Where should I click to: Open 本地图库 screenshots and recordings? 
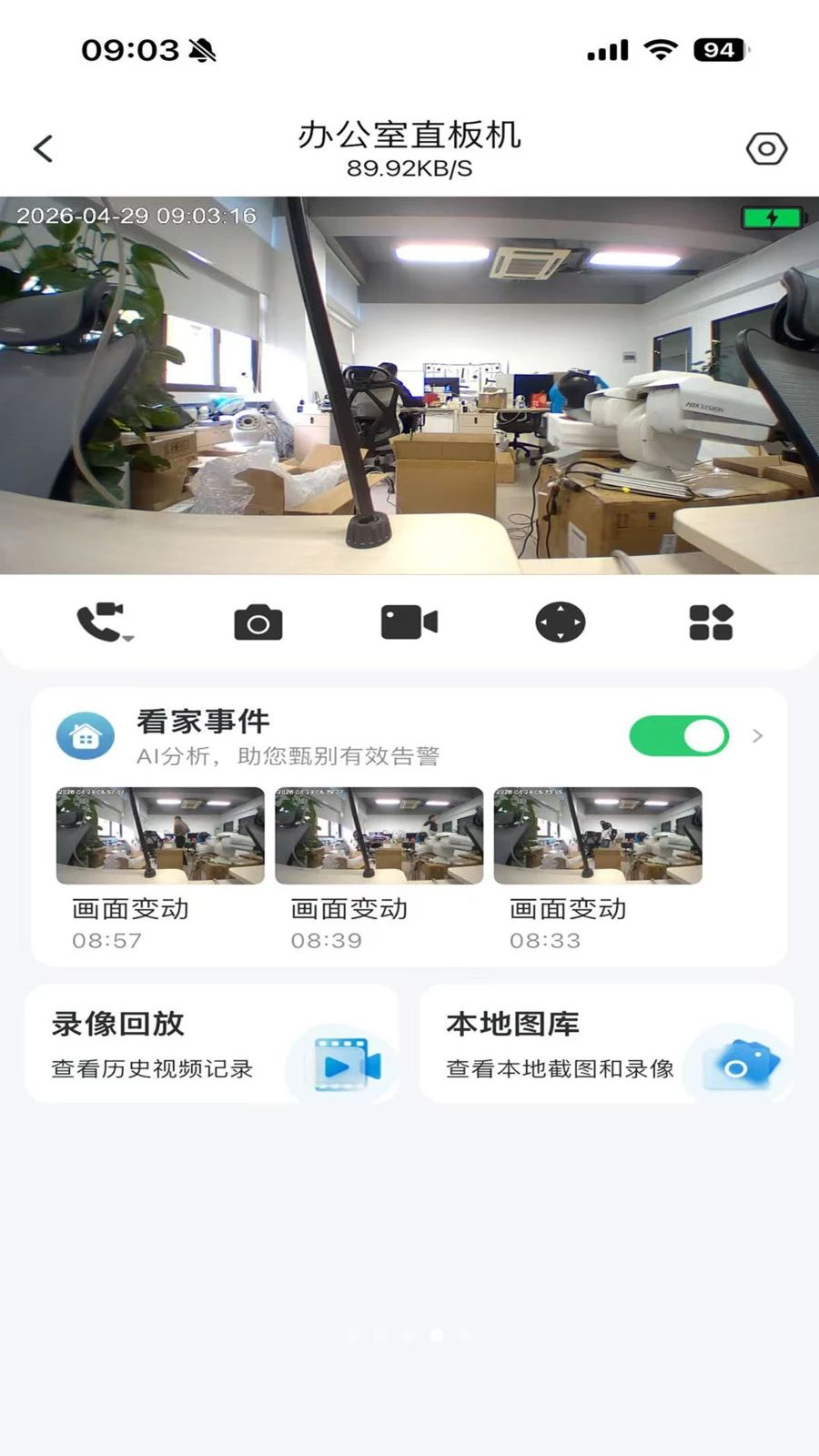click(x=606, y=1044)
